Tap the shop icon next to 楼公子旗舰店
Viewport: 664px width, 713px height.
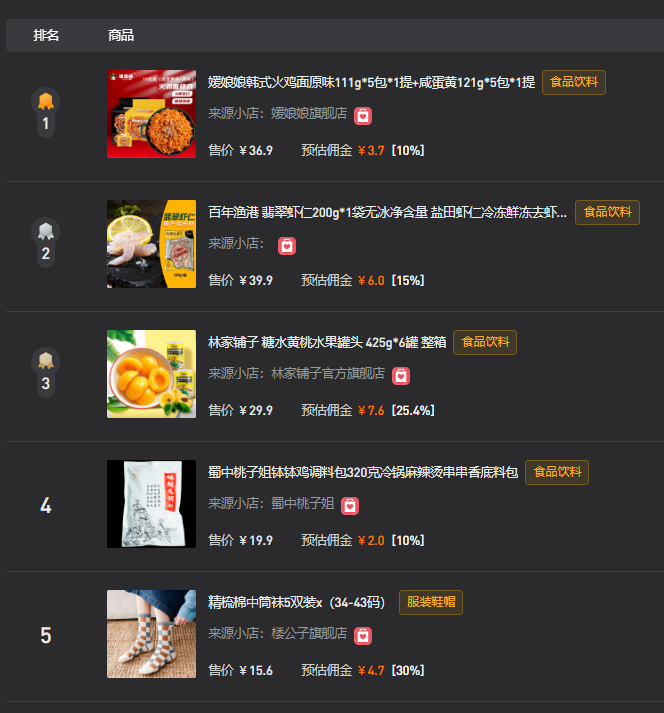(363, 636)
